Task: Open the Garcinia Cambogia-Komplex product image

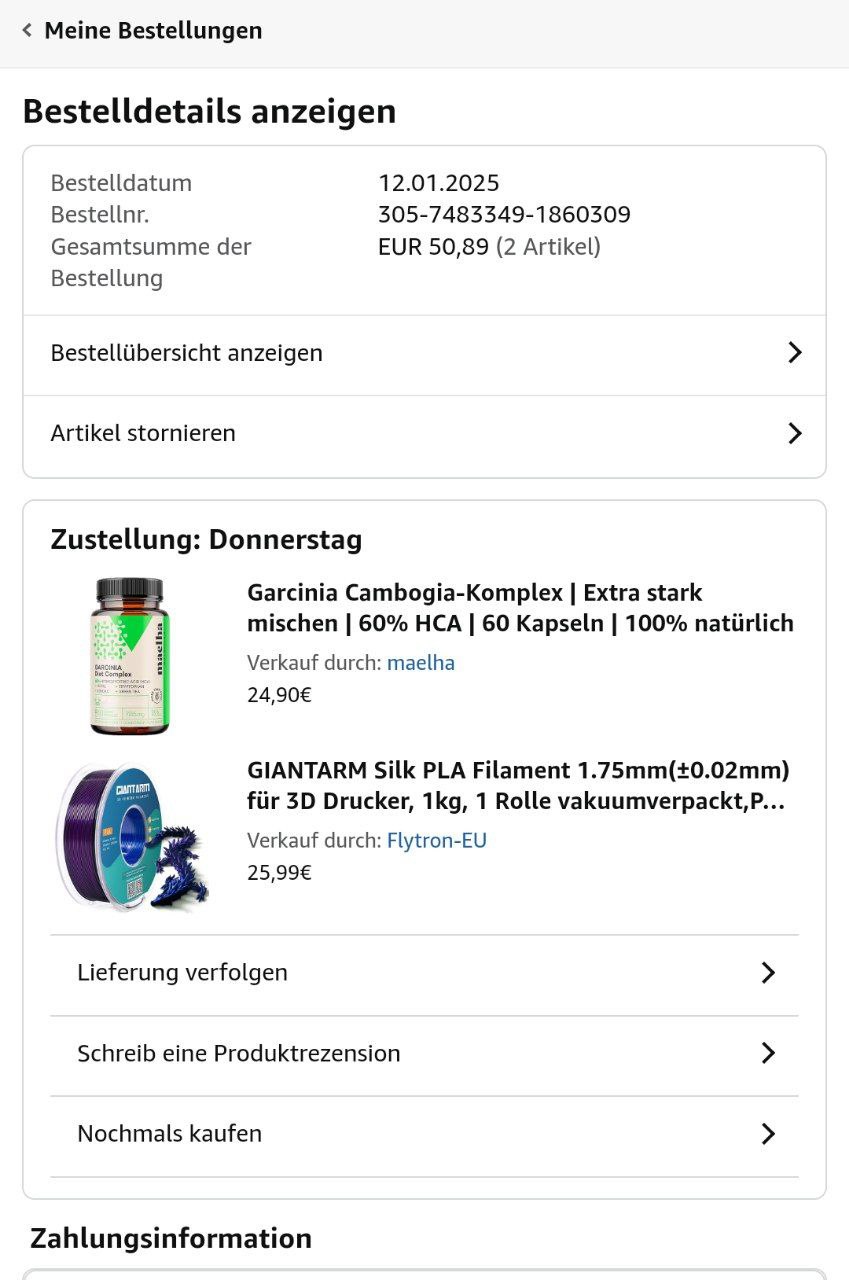Action: point(128,656)
